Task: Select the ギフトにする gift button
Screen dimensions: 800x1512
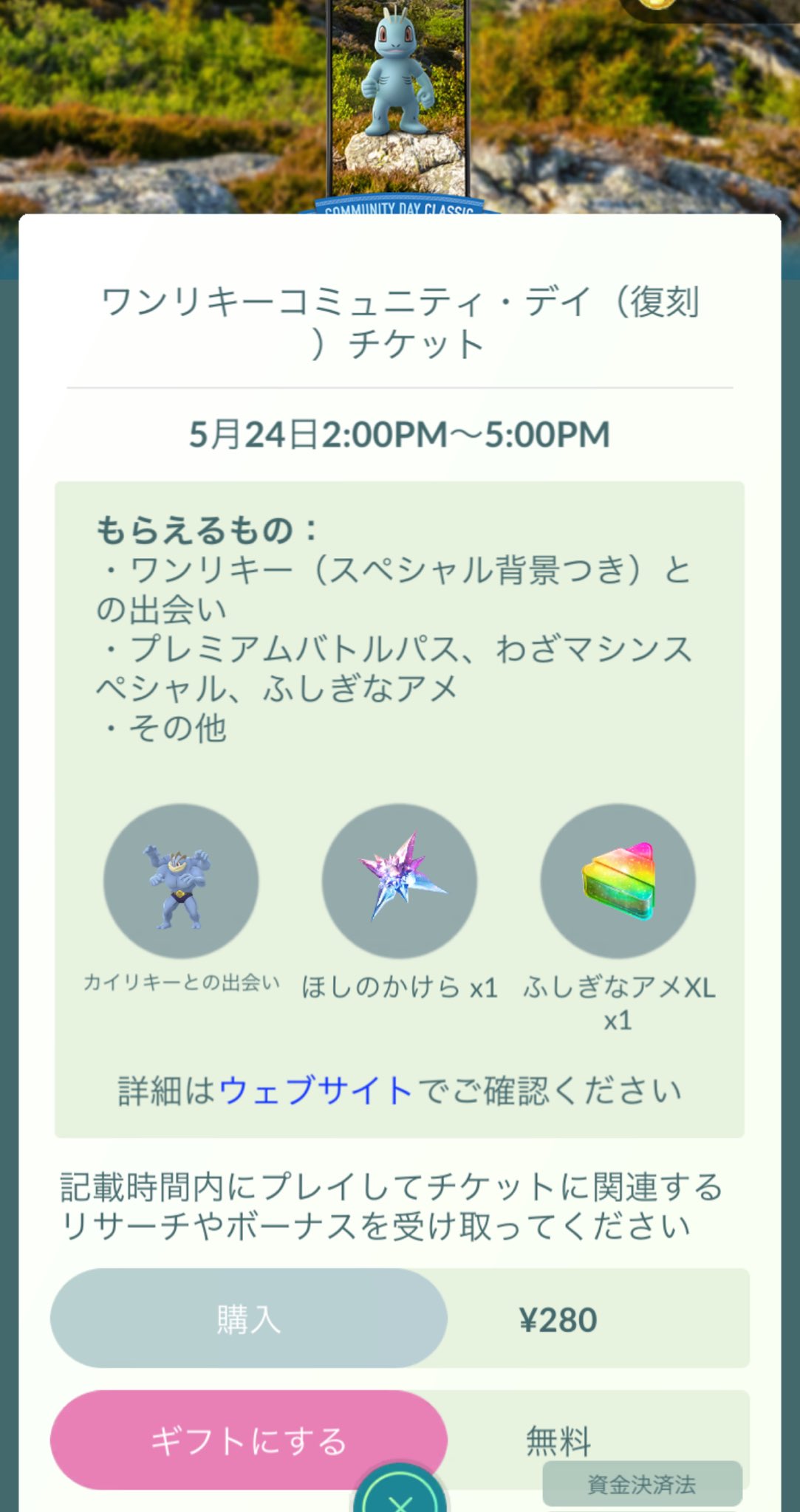Action: (249, 1440)
